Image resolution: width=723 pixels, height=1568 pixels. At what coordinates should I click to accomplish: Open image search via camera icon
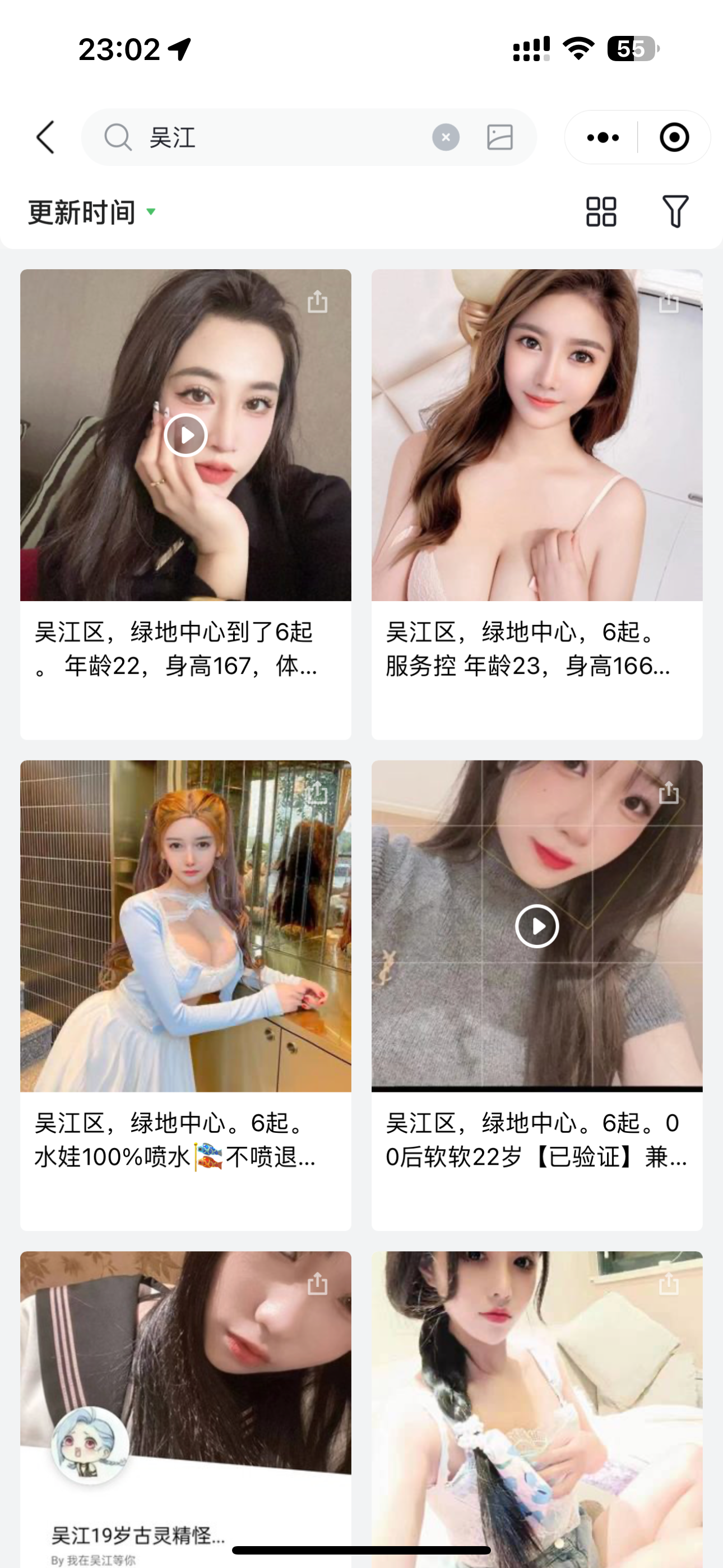point(500,137)
